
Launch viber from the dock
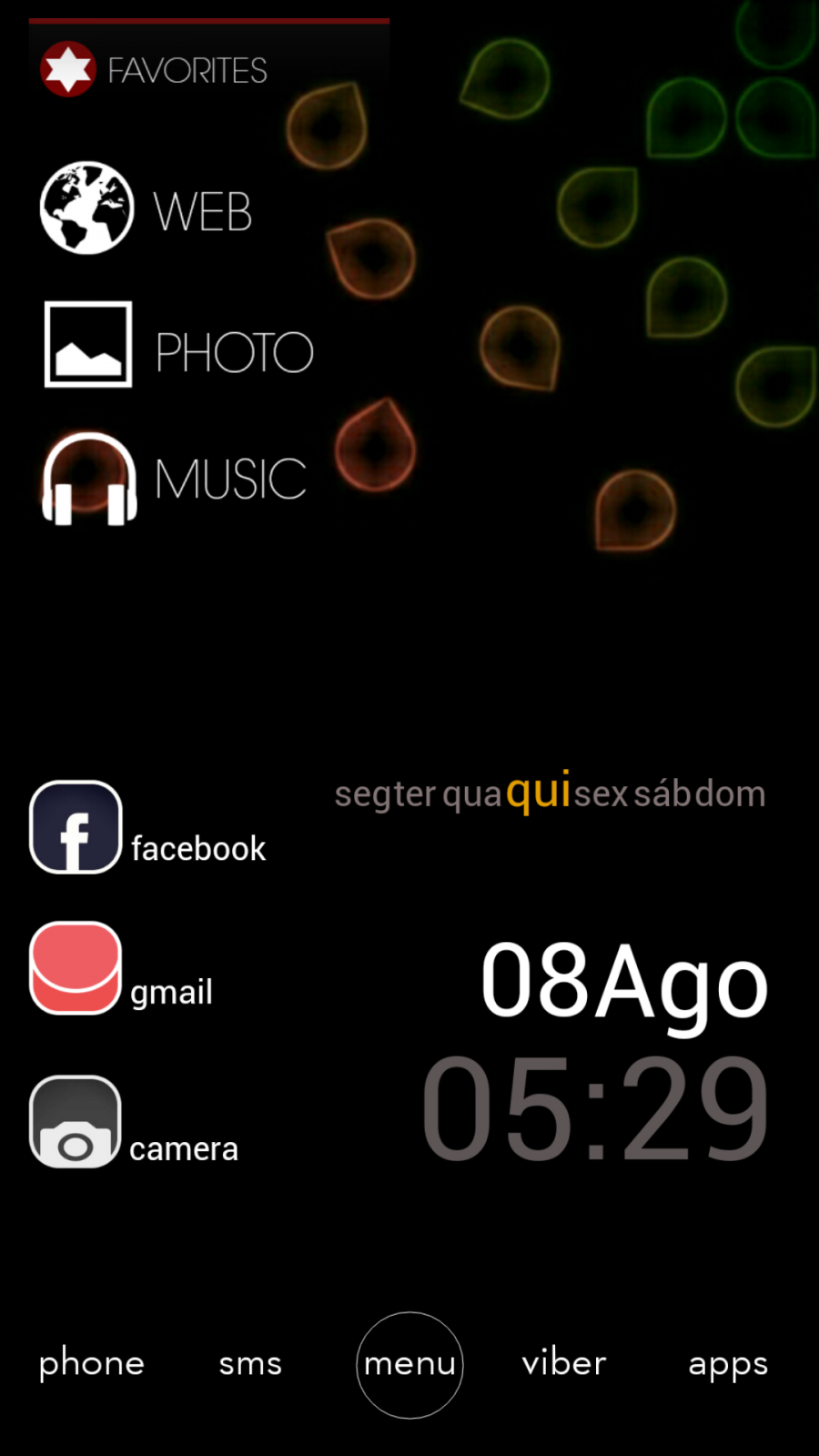pyautogui.click(x=564, y=1362)
